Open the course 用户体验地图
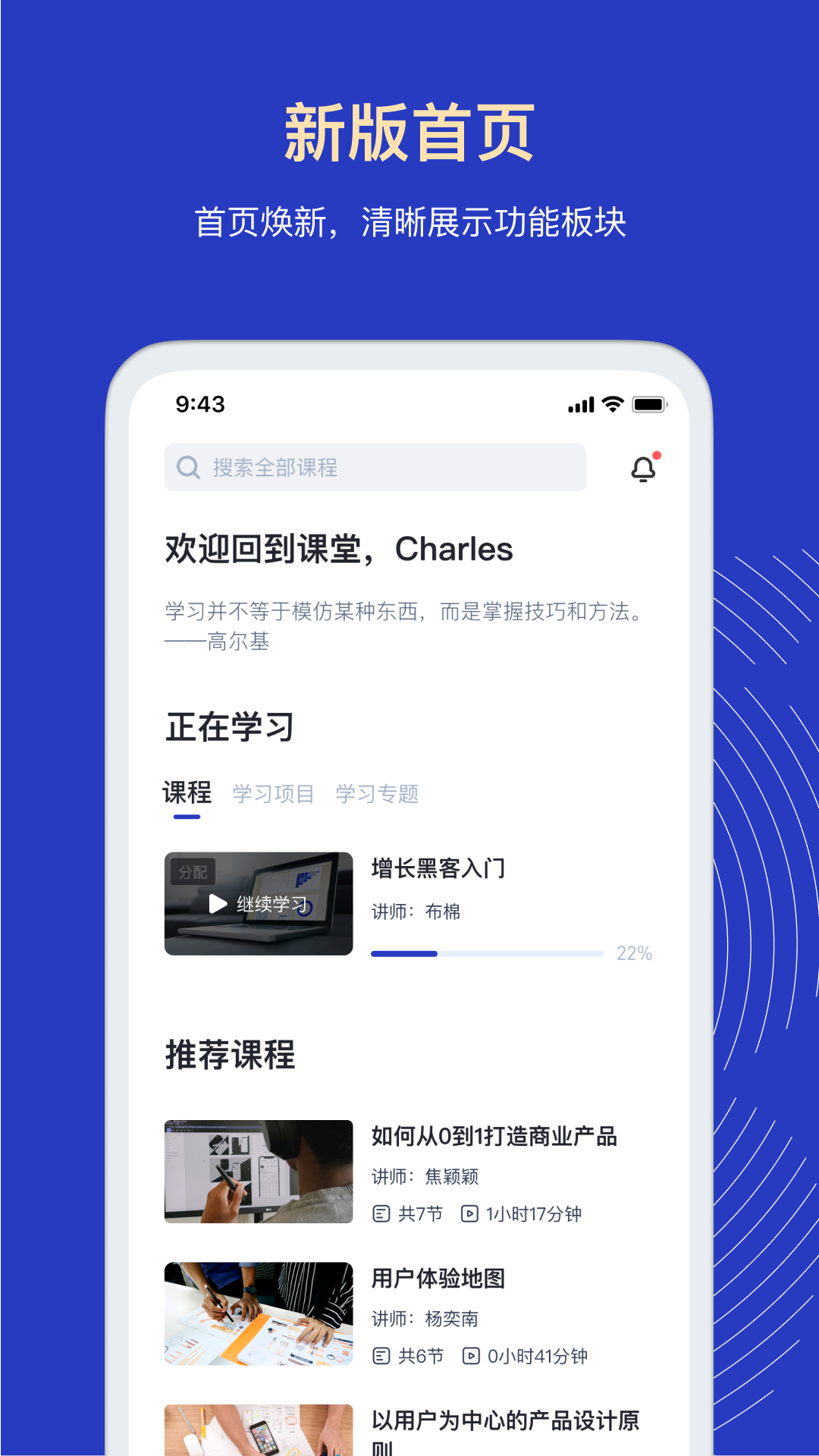This screenshot has width=819, height=1456. (439, 1279)
